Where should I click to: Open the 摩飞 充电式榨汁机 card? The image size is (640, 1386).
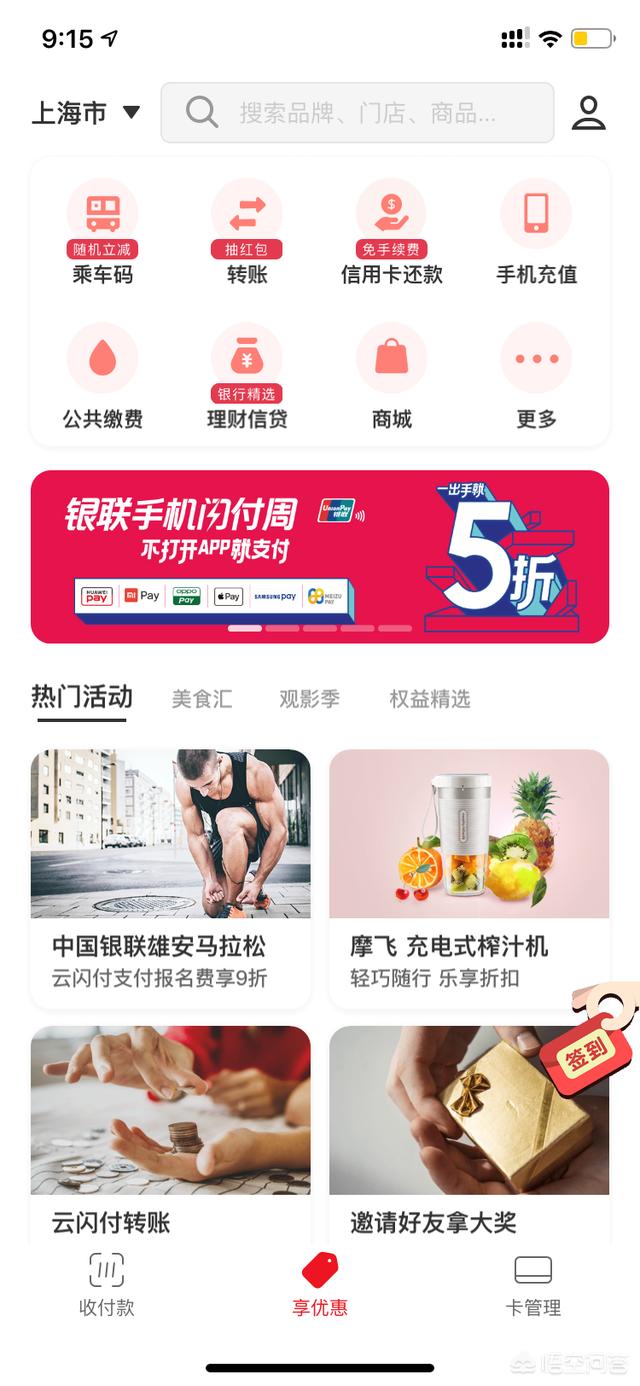click(x=469, y=876)
